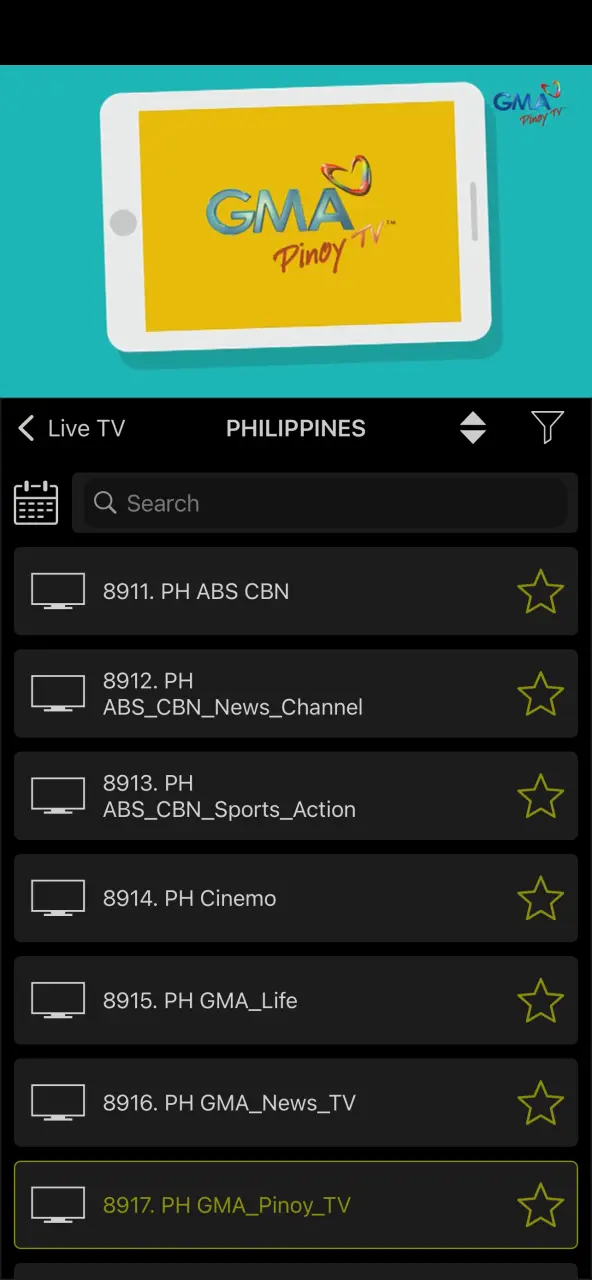
Task: Select the highlighted 8917 PH GMA_Pinoy_TV row
Action: point(296,1205)
